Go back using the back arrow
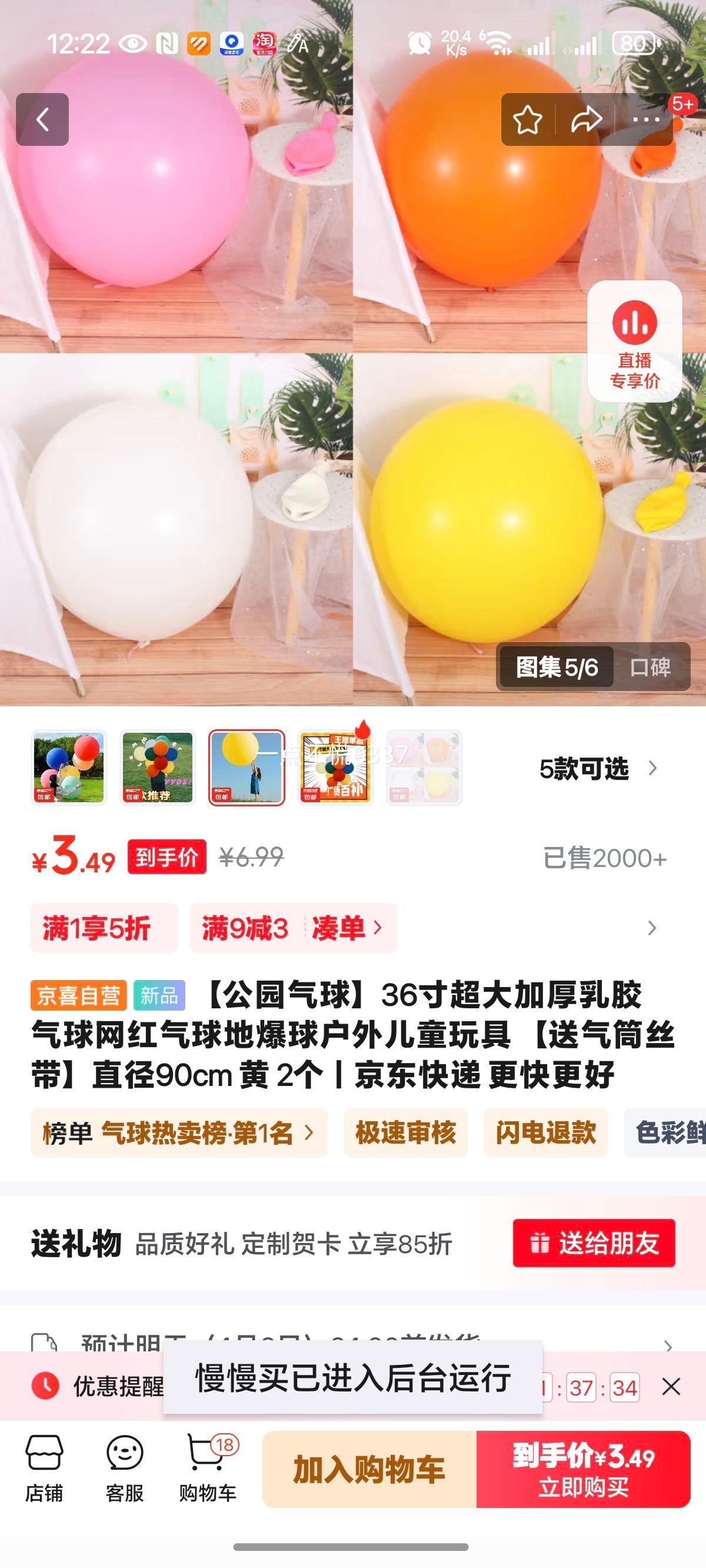 tap(42, 119)
